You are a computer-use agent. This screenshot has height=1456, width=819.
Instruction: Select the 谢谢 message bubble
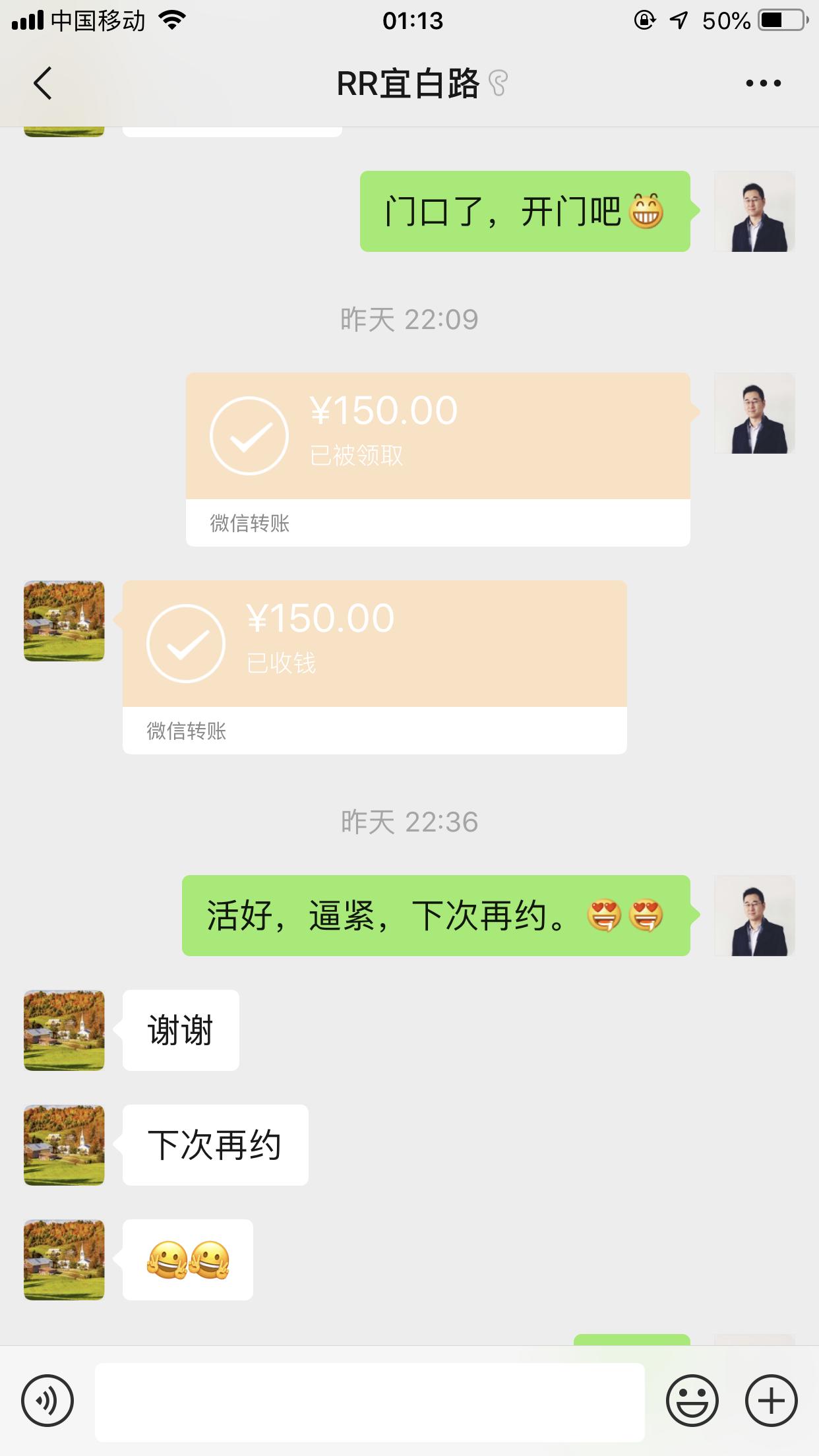click(x=179, y=1030)
